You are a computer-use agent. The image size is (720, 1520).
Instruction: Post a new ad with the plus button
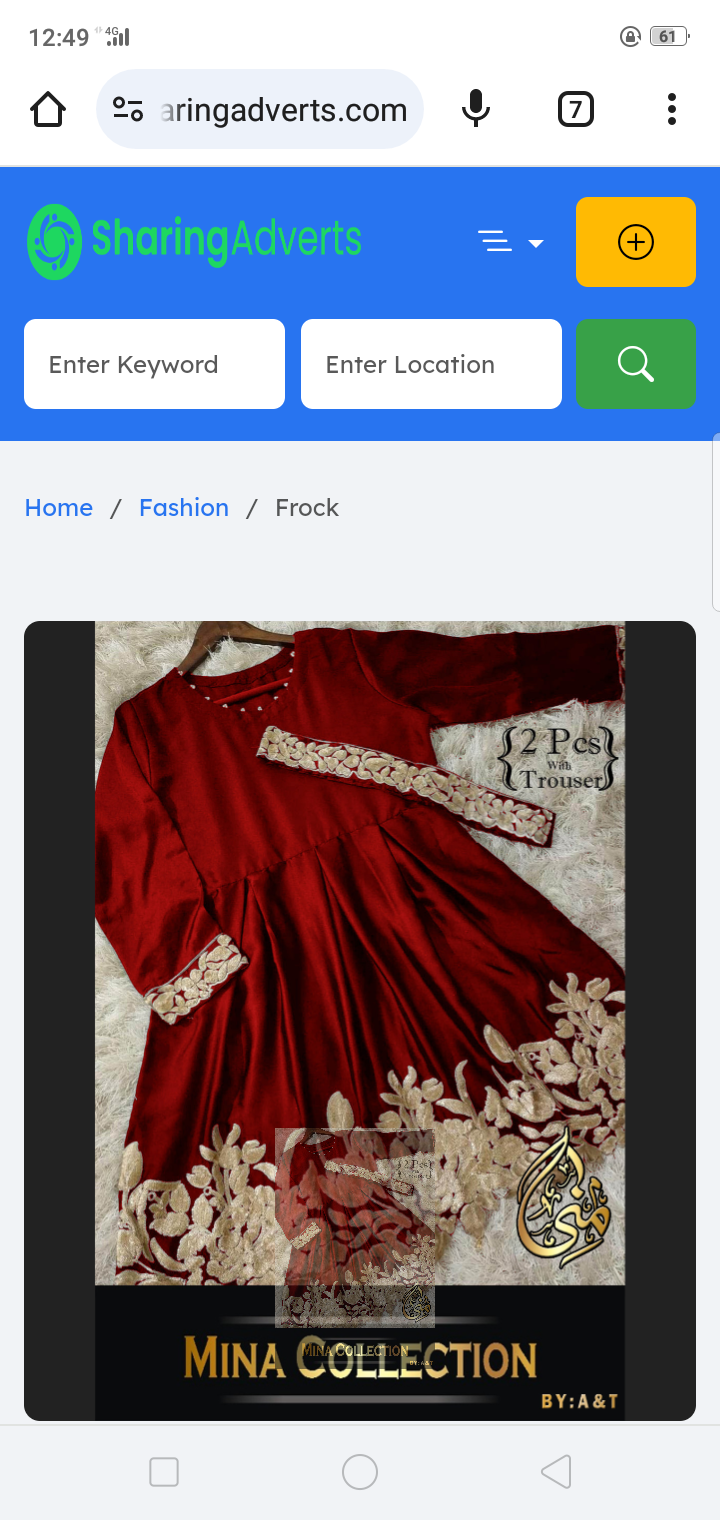[635, 242]
